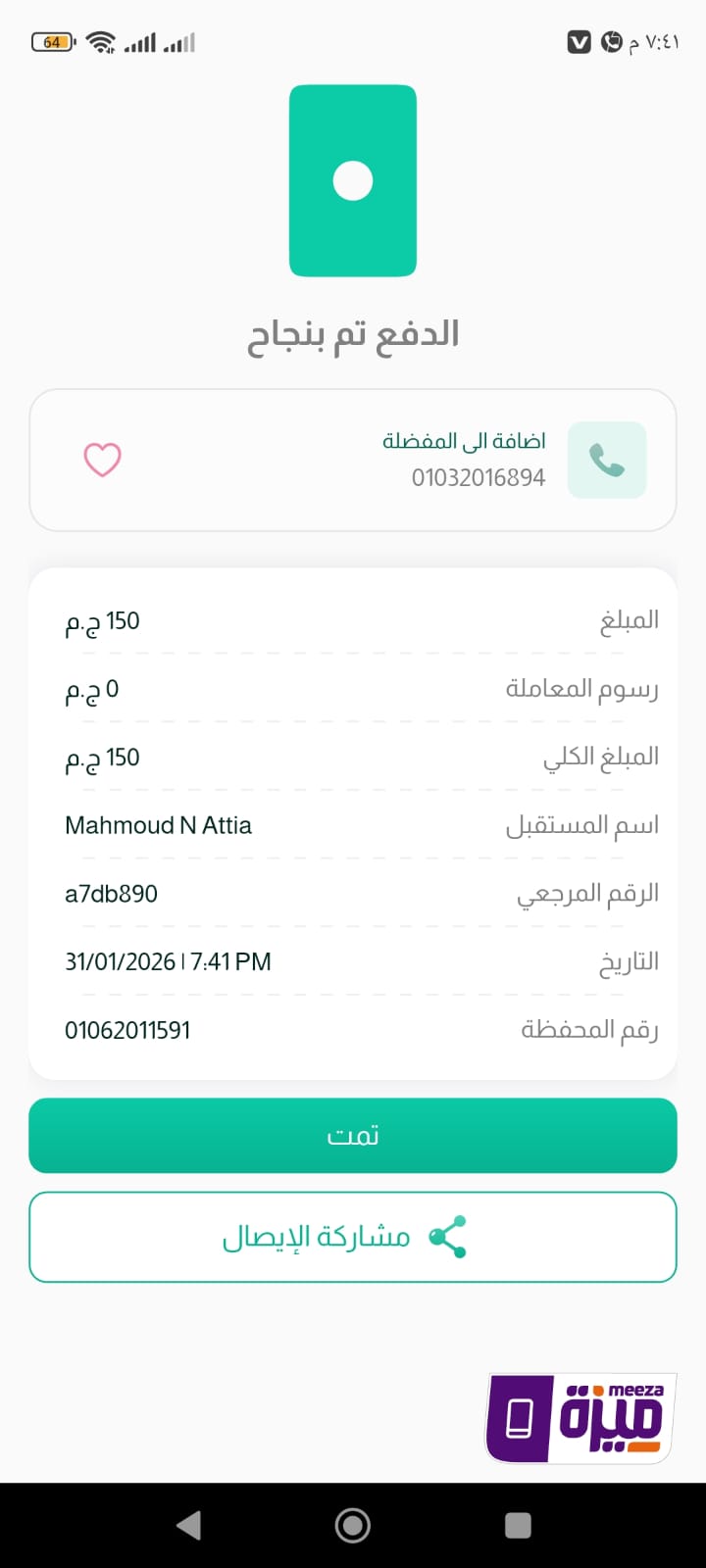The width and height of the screenshot is (706, 1568).
Task: Click the share icon on مشاركة الإيصال button
Action: pyautogui.click(x=449, y=1236)
